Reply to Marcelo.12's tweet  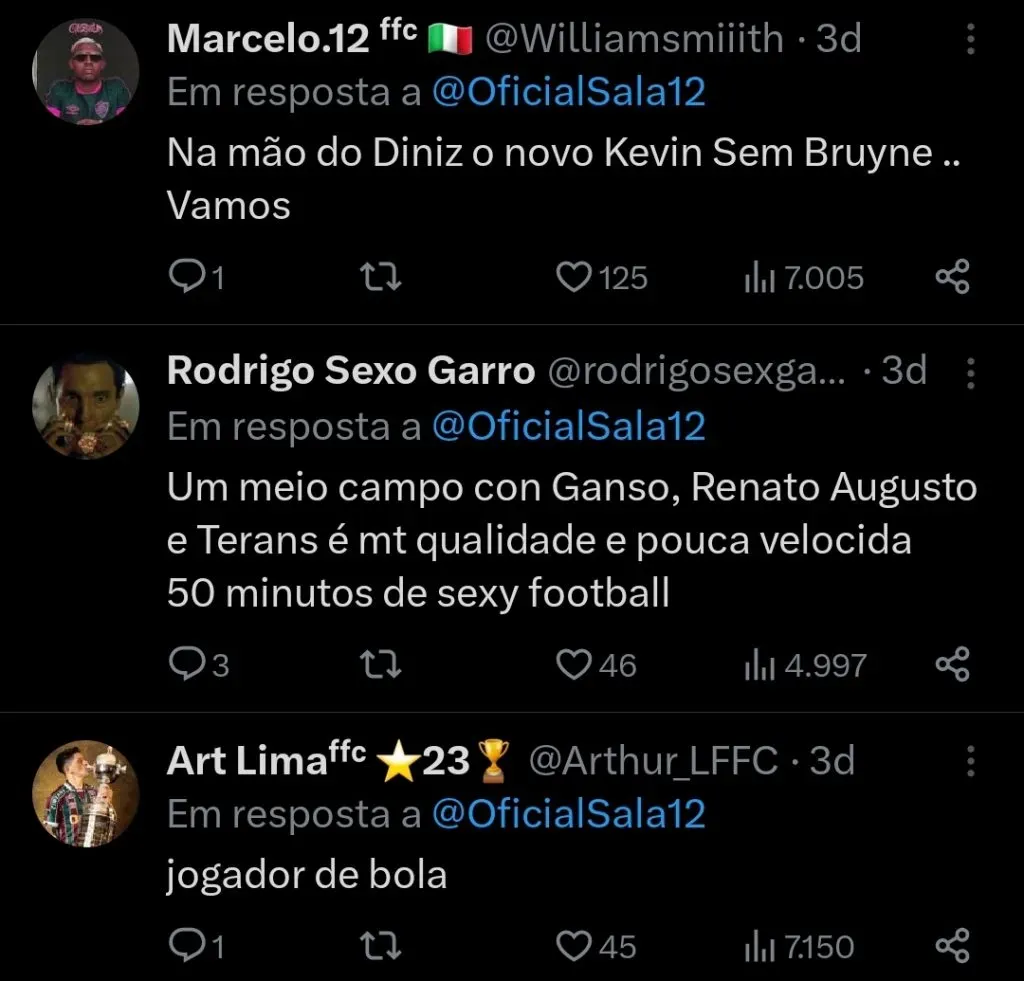coord(184,276)
